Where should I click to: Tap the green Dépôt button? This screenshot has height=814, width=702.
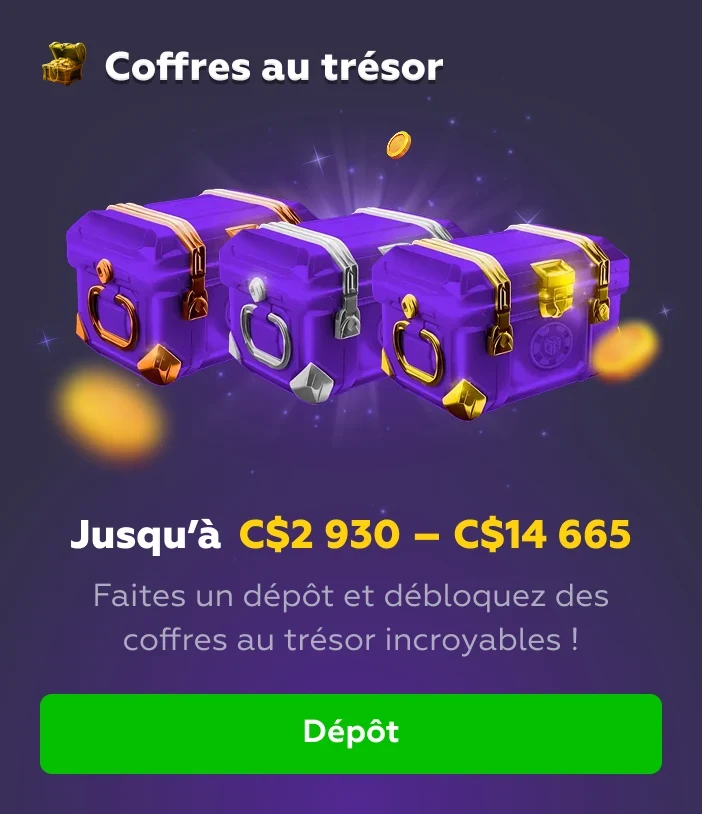pyautogui.click(x=350, y=733)
